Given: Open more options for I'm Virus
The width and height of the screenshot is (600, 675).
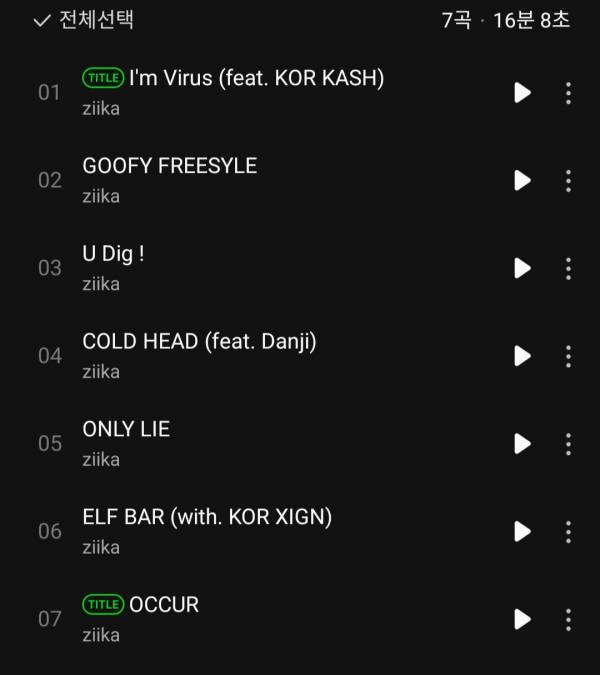Looking at the screenshot, I should (x=568, y=93).
